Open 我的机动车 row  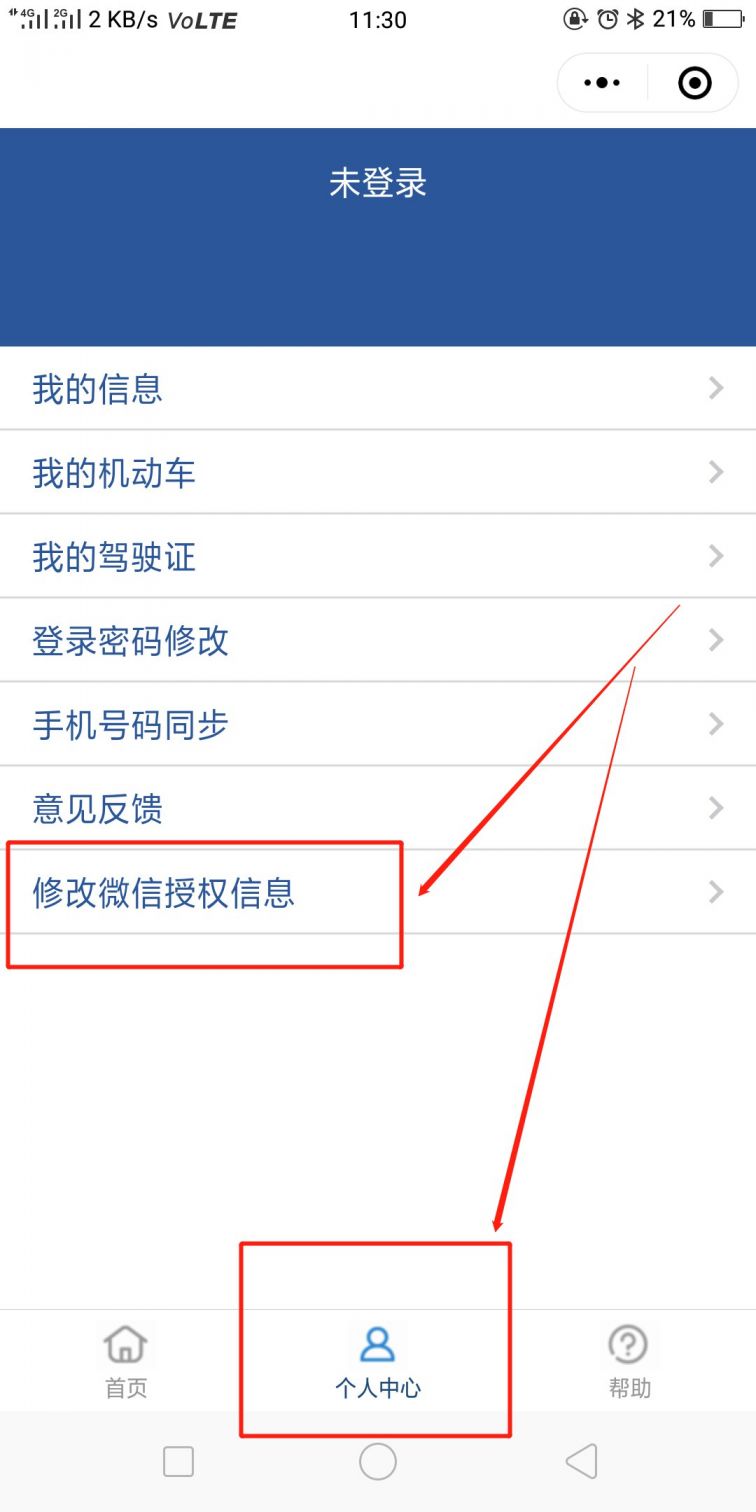point(377,473)
